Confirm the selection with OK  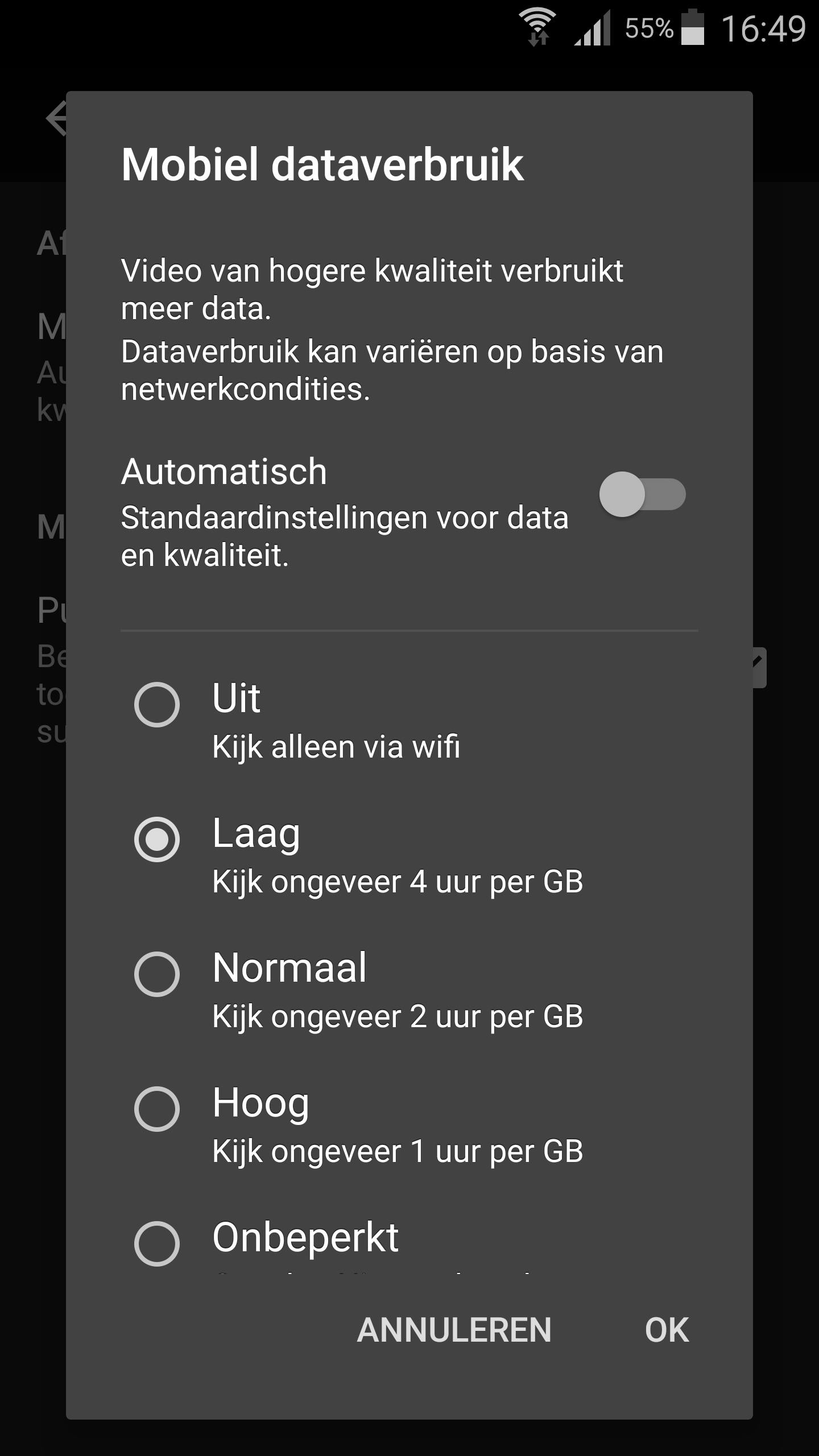(667, 1330)
